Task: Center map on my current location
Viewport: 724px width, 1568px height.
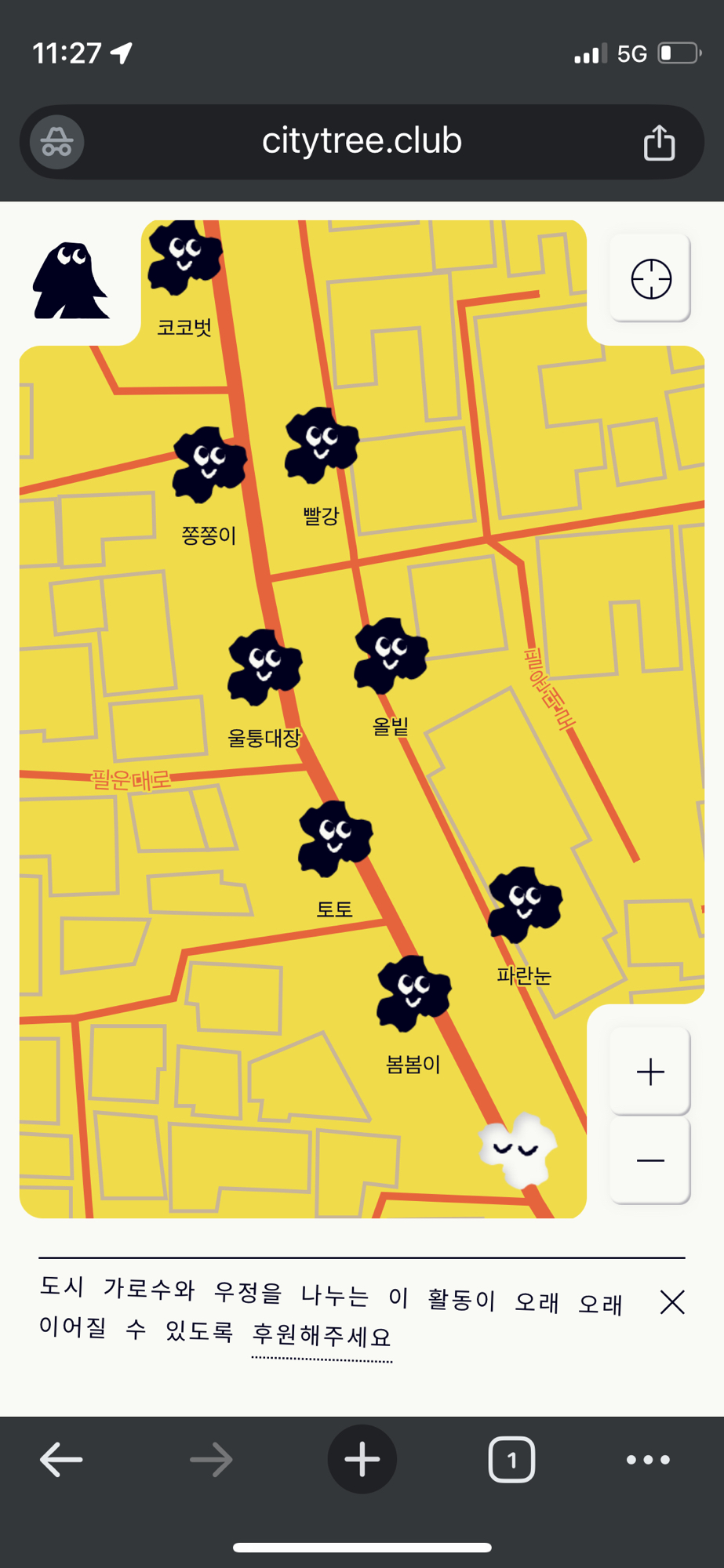Action: tap(651, 279)
